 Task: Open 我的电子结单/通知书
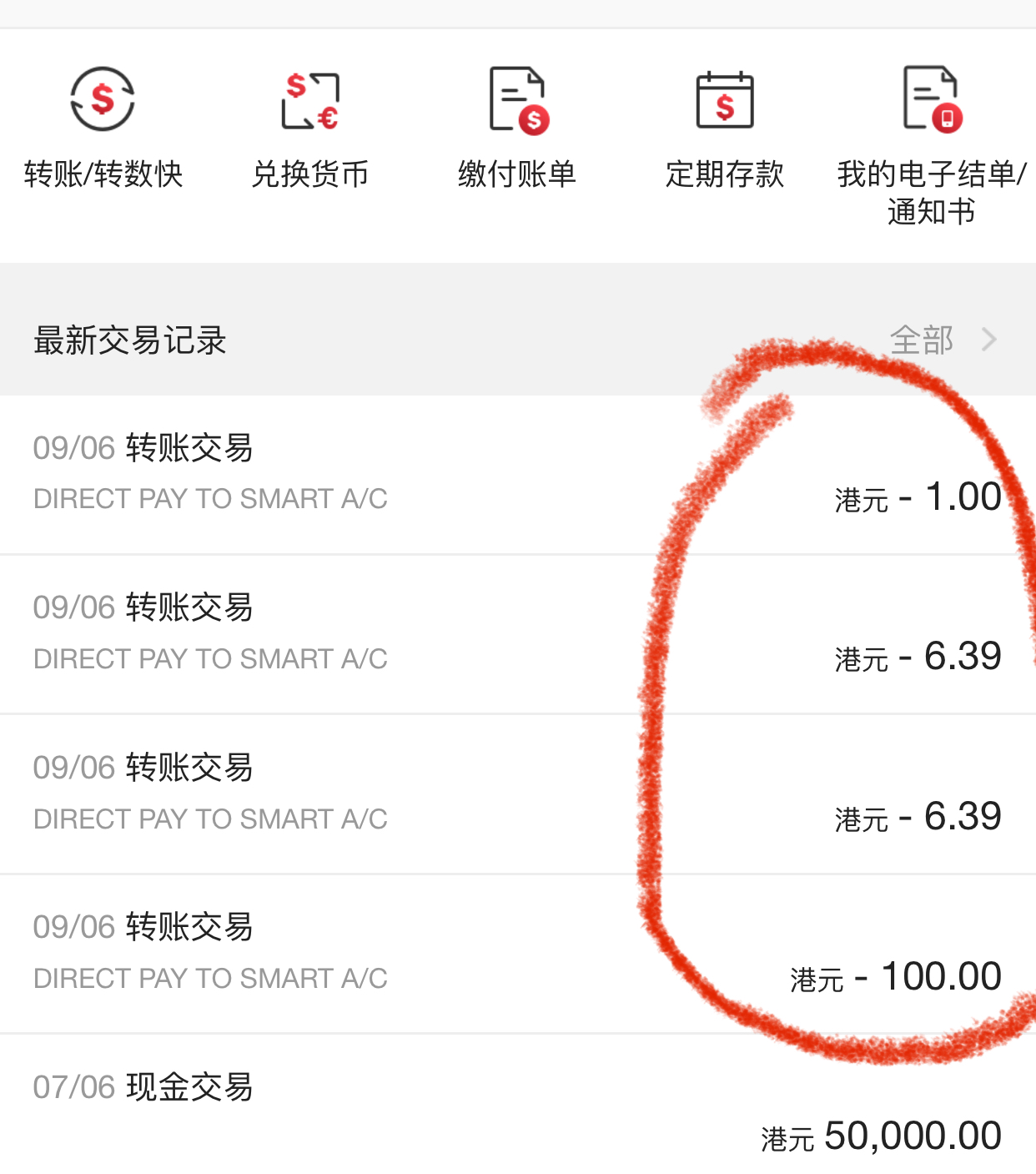click(x=931, y=142)
